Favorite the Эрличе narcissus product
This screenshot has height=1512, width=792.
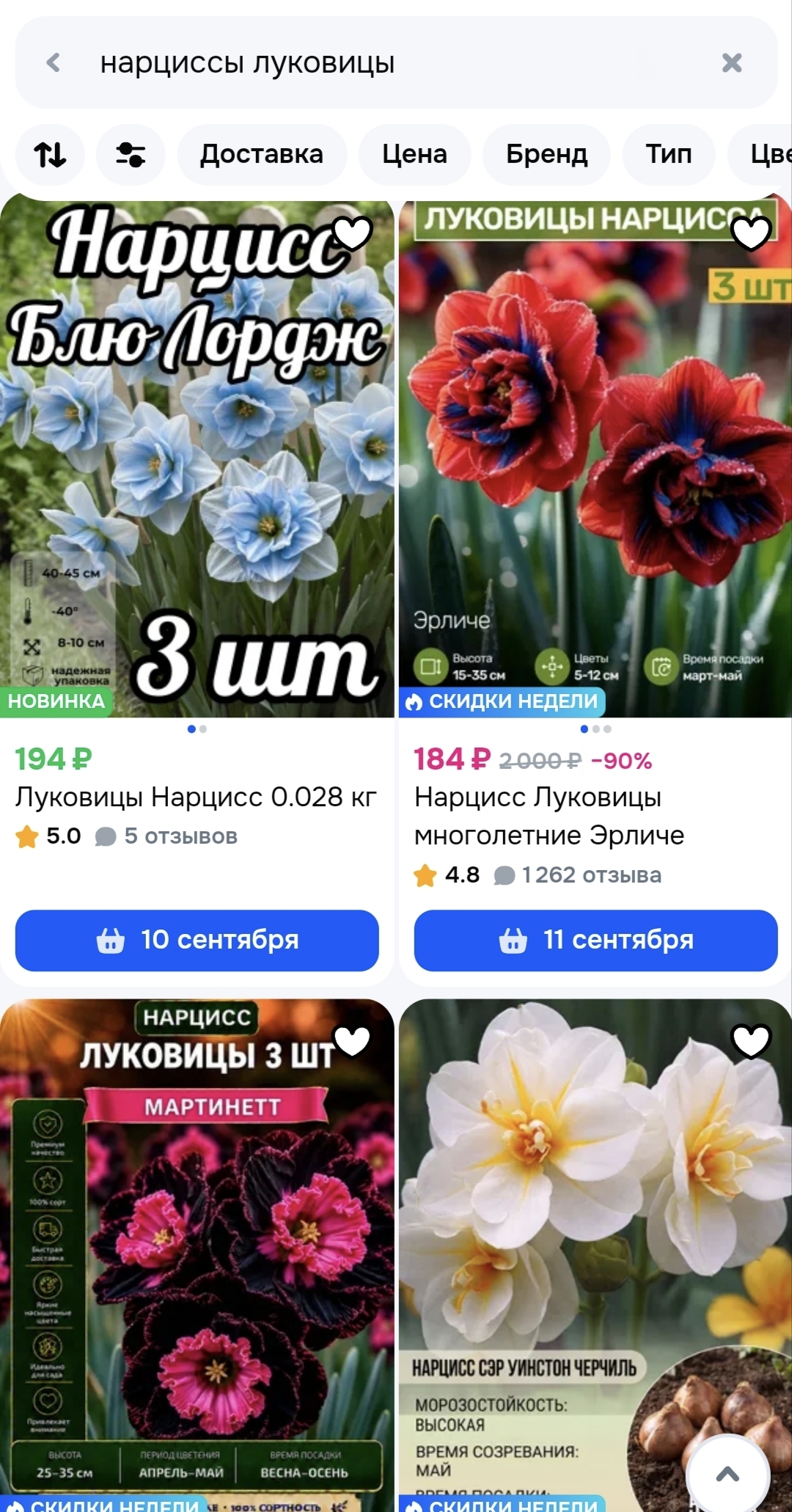point(752,233)
